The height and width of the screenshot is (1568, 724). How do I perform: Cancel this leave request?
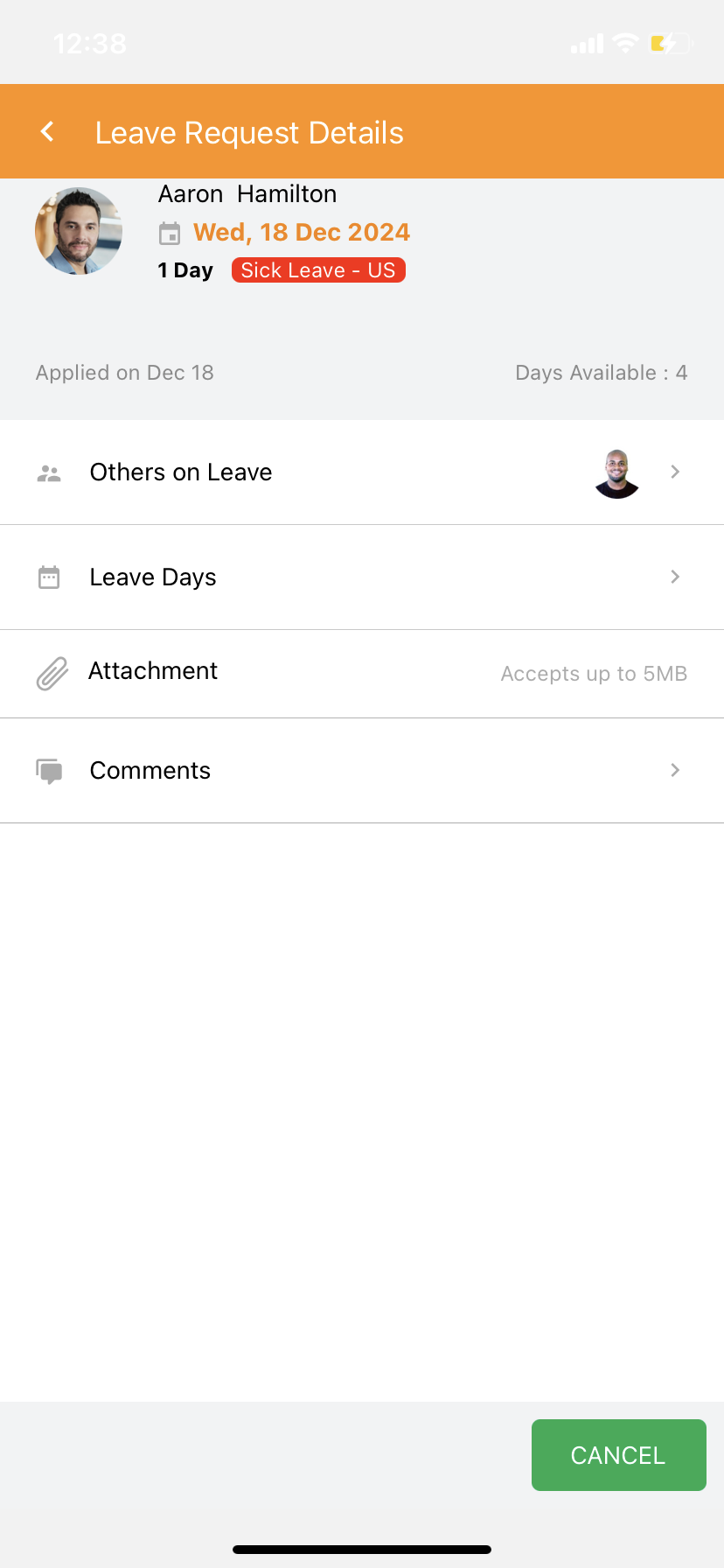(618, 1455)
